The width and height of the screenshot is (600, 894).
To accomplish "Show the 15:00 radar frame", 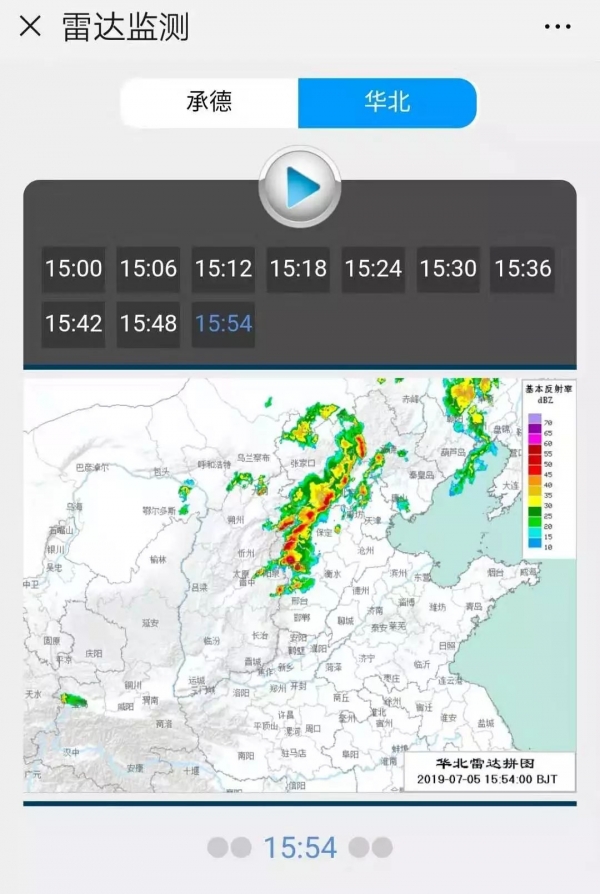I will [x=74, y=269].
